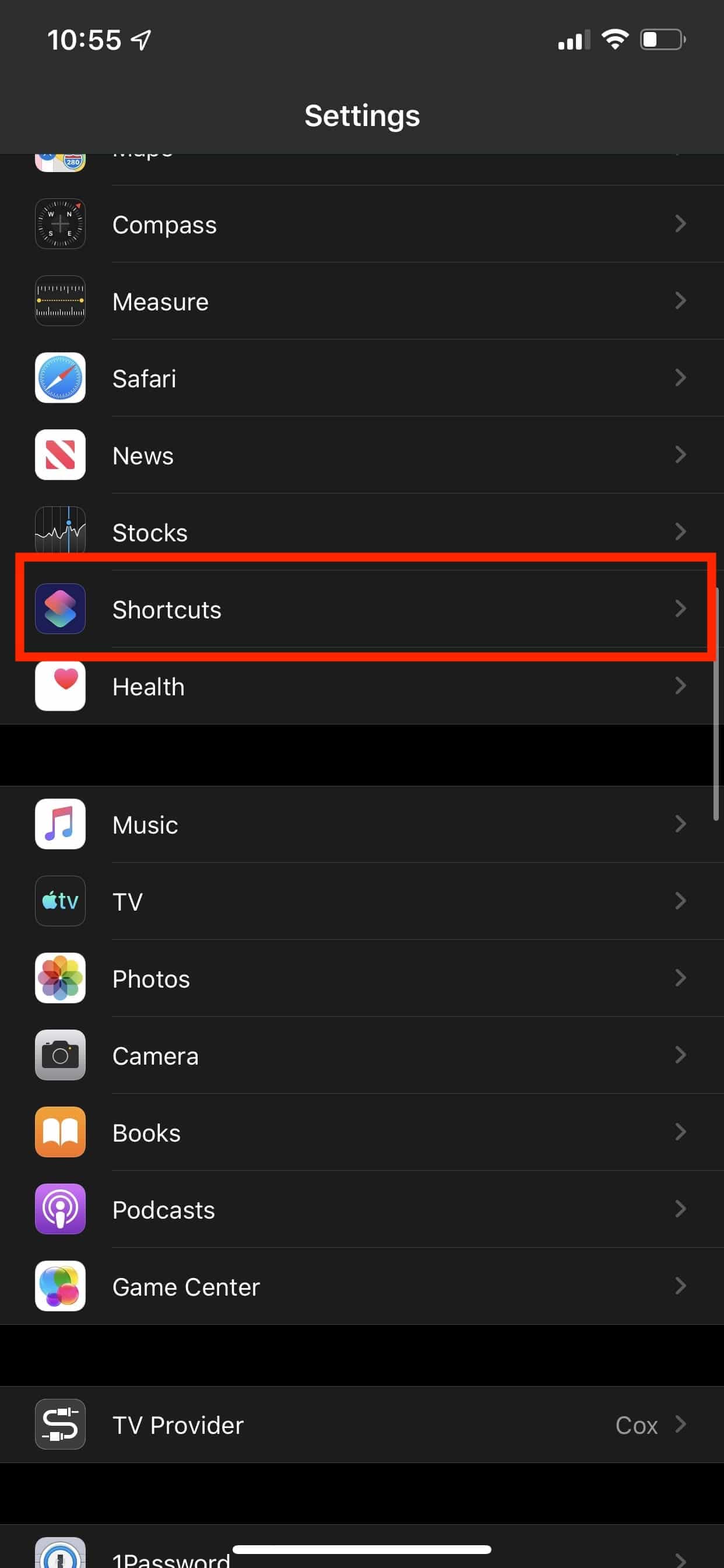Open the TV settings row
724x1568 pixels.
point(362,901)
